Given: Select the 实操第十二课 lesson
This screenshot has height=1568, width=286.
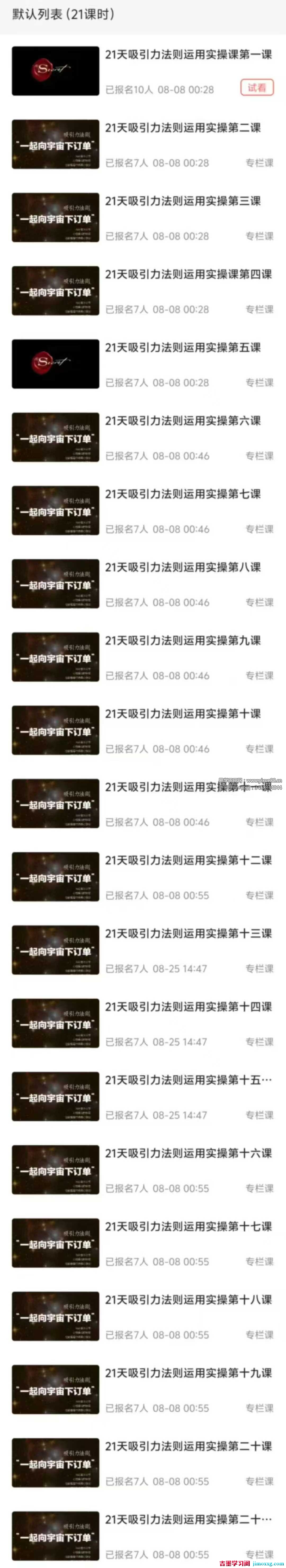Looking at the screenshot, I should point(188,860).
